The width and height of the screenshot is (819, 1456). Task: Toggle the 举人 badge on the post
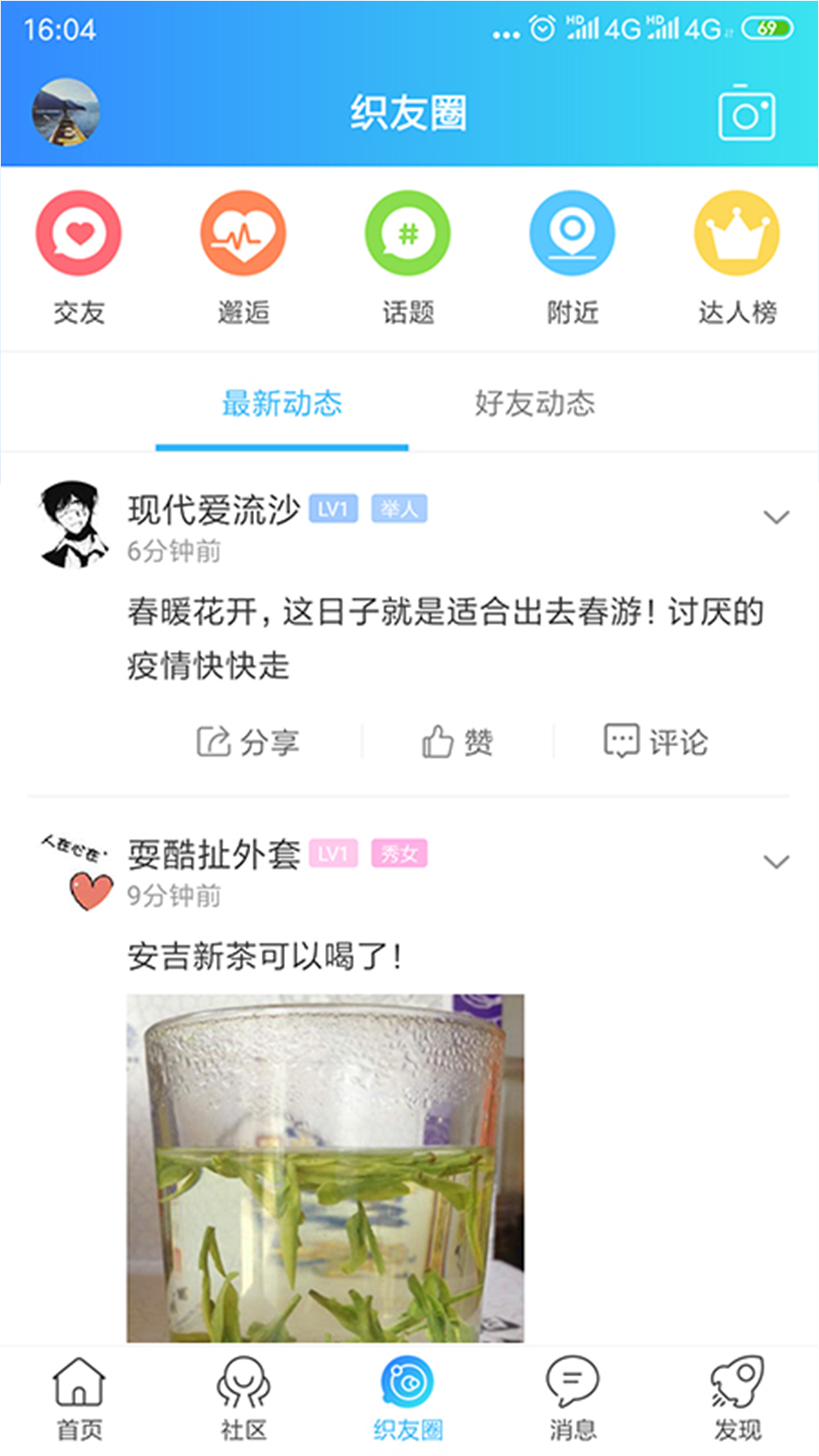tap(400, 509)
